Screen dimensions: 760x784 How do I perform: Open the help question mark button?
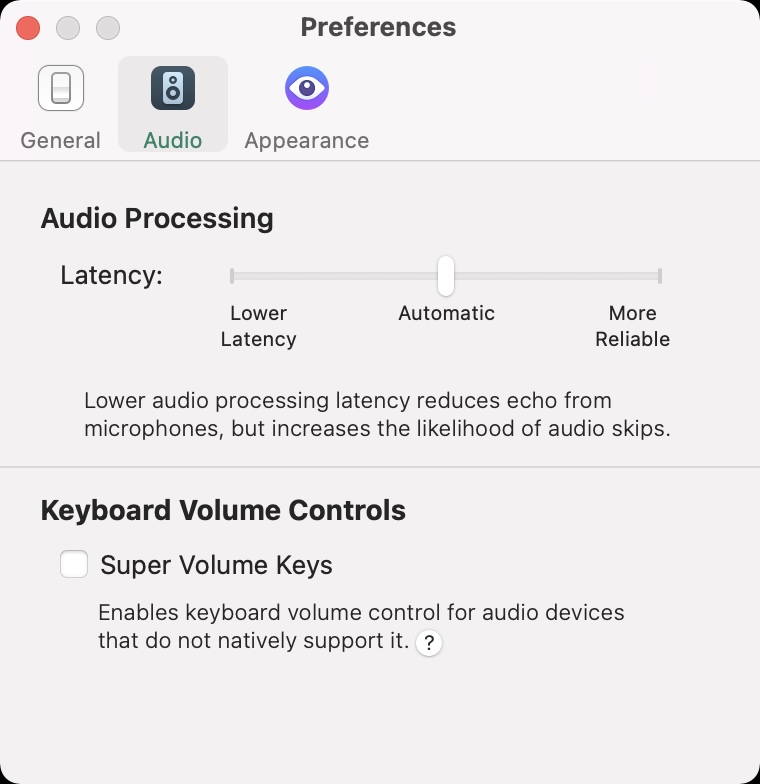tap(429, 643)
